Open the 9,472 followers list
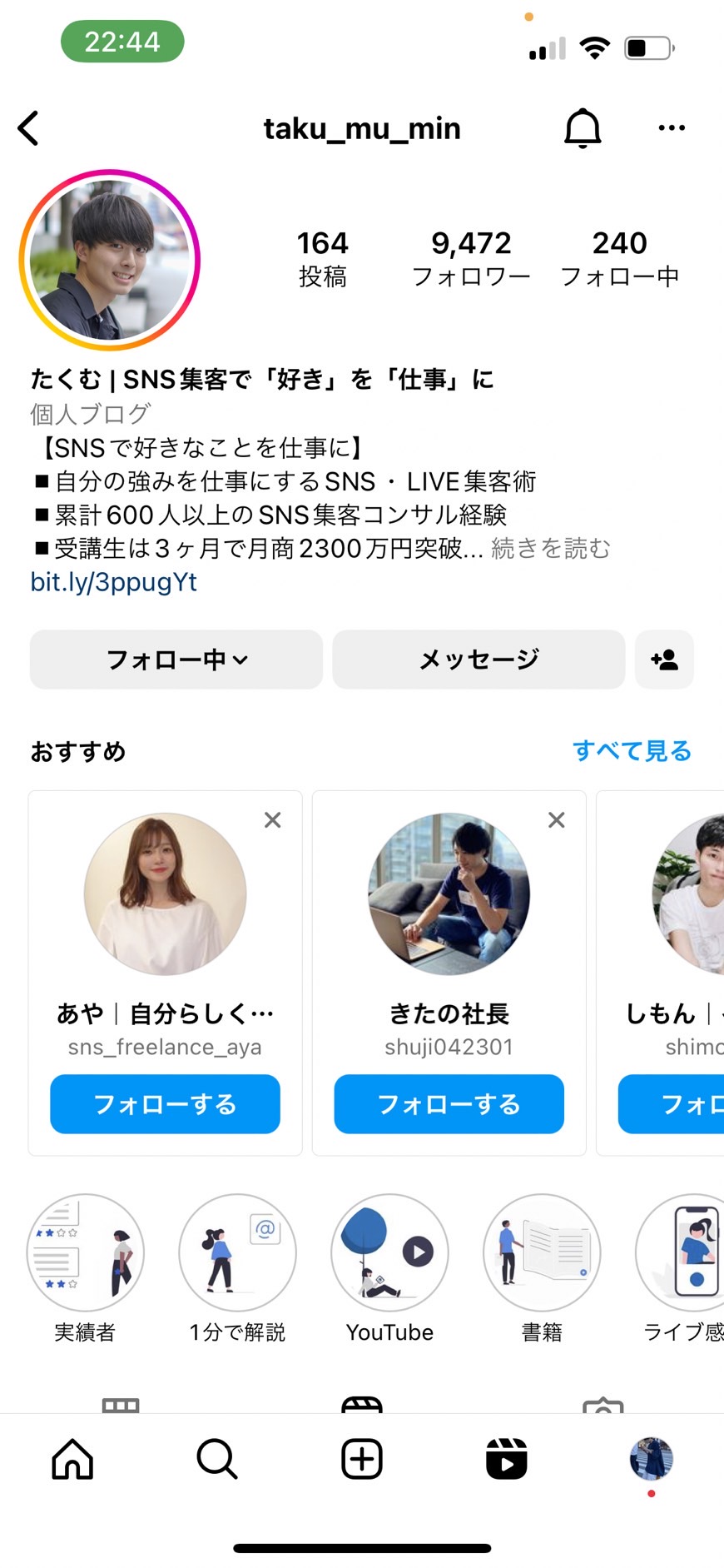This screenshot has width=724, height=1568. (x=471, y=259)
